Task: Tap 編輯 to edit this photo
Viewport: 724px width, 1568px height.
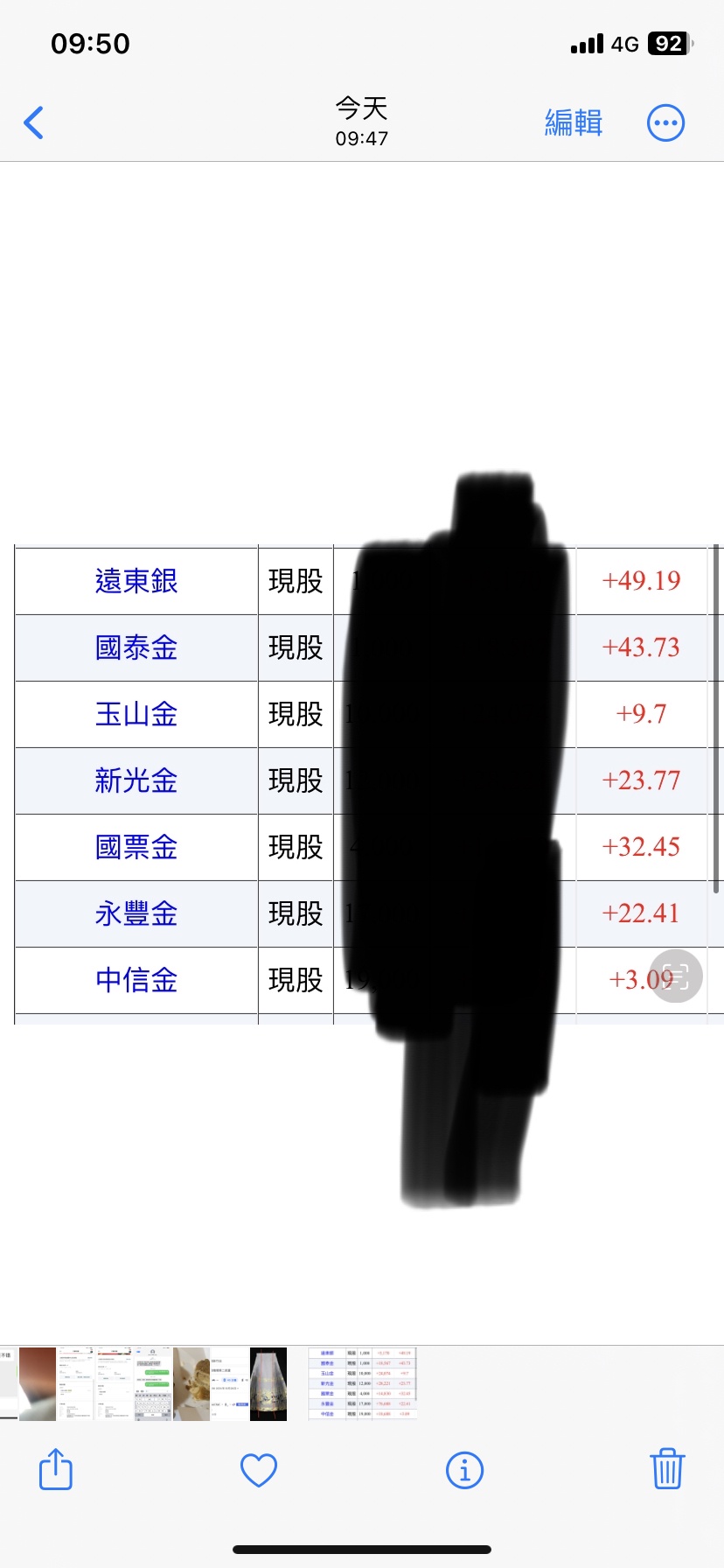Action: [574, 122]
